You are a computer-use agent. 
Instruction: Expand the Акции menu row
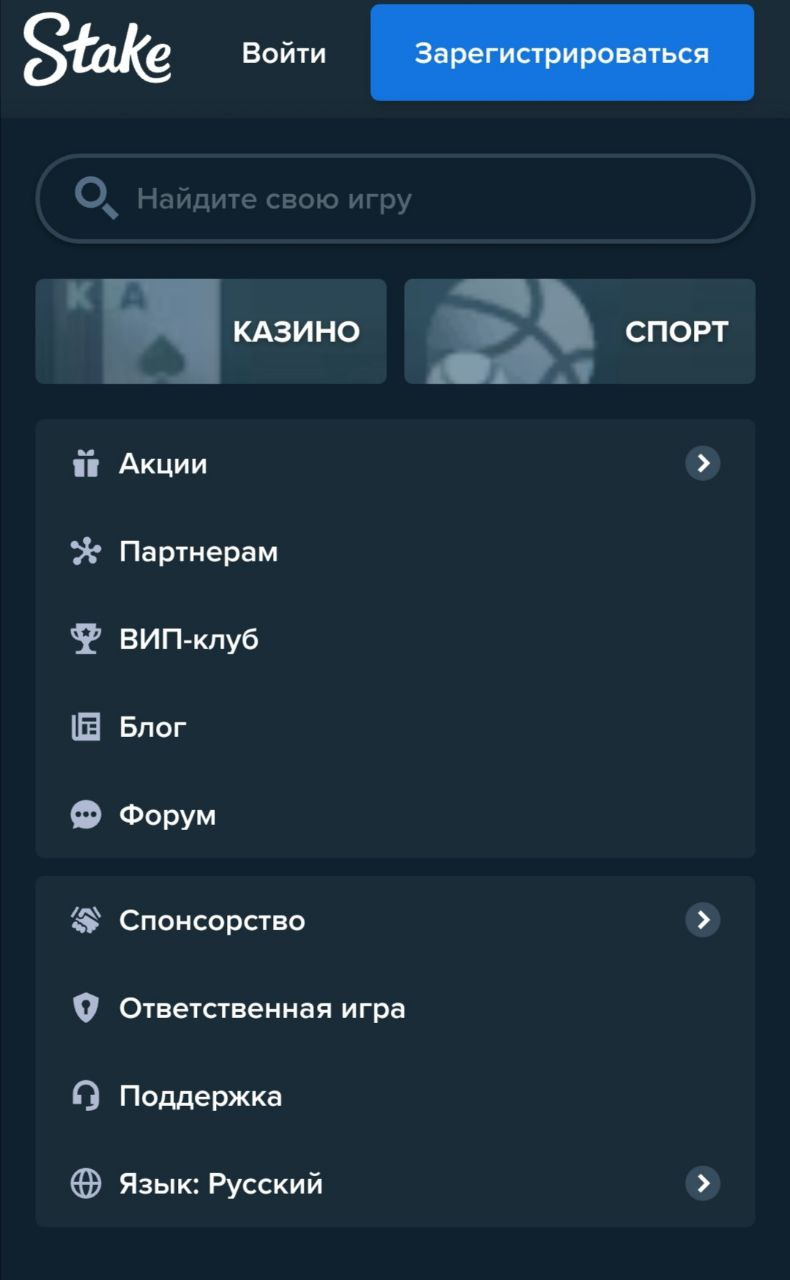coord(395,463)
